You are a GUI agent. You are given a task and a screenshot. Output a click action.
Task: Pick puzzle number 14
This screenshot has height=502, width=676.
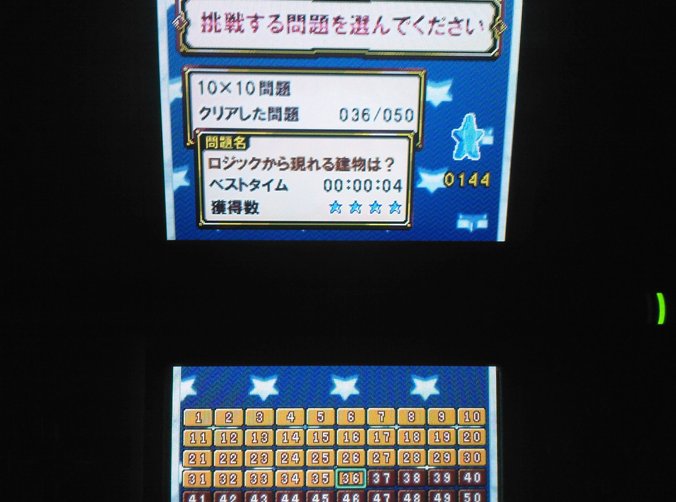point(290,438)
